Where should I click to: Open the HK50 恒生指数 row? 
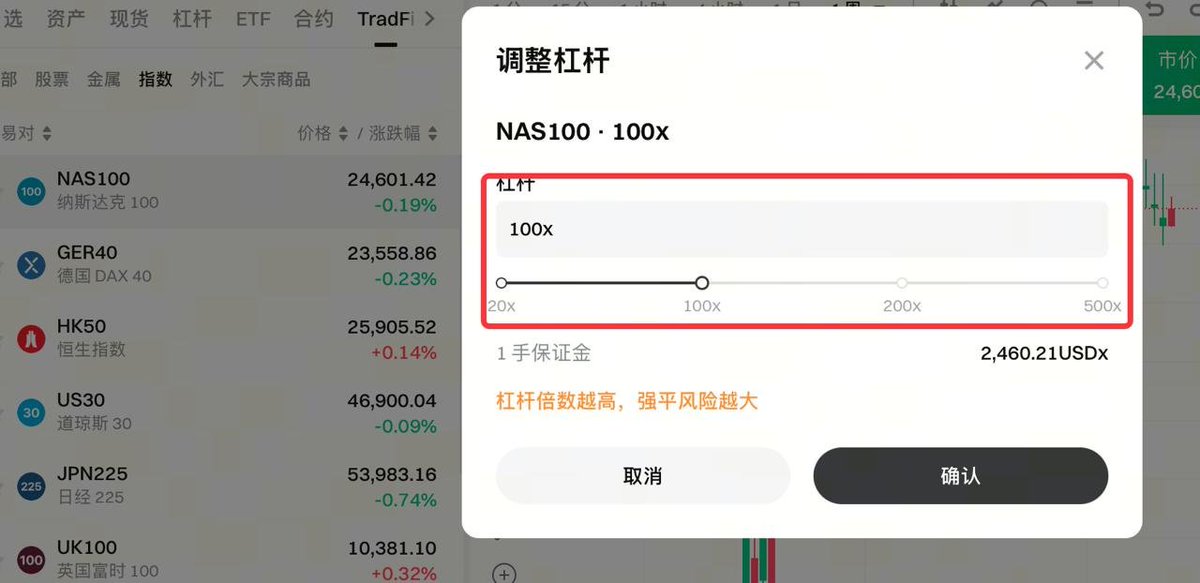click(x=230, y=338)
